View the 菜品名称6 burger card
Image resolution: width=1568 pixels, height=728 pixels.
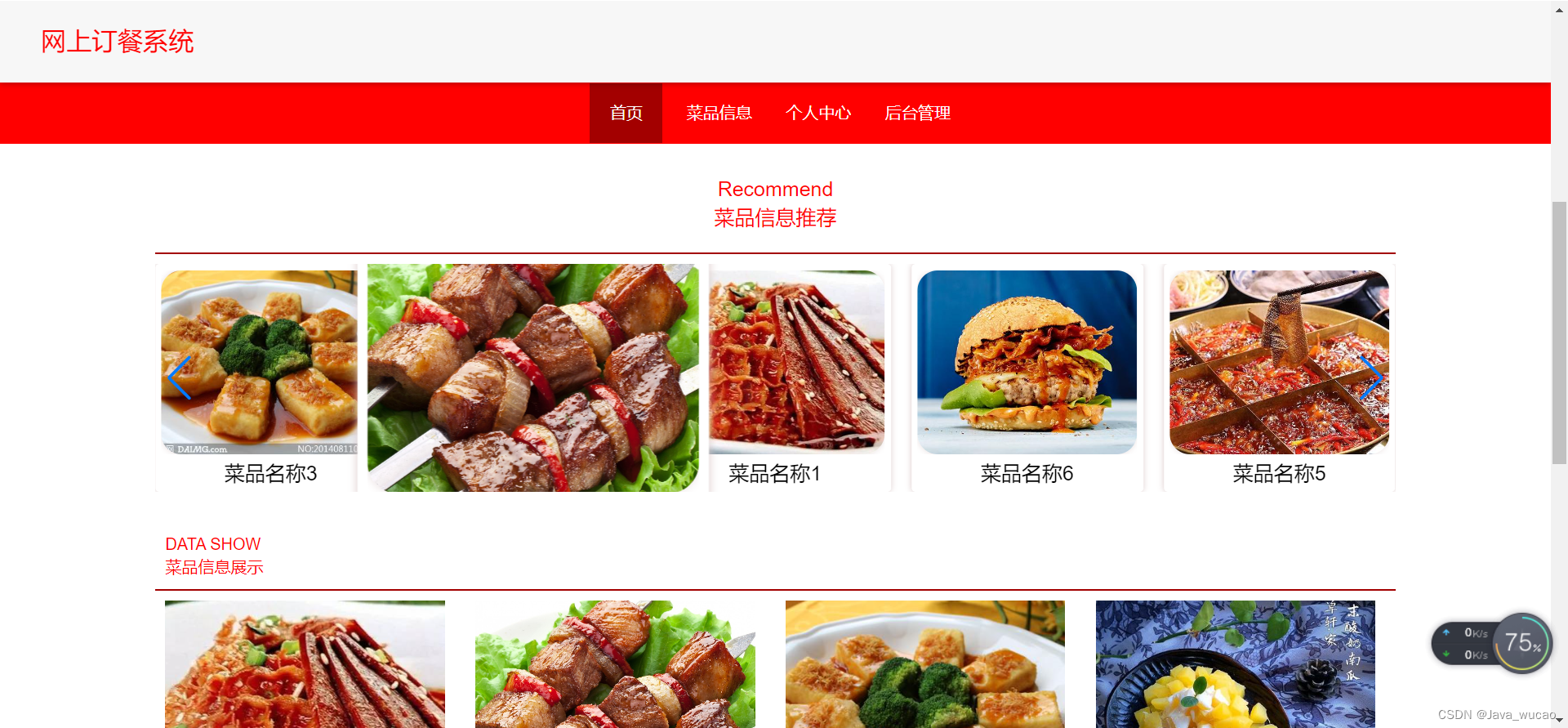(1027, 368)
